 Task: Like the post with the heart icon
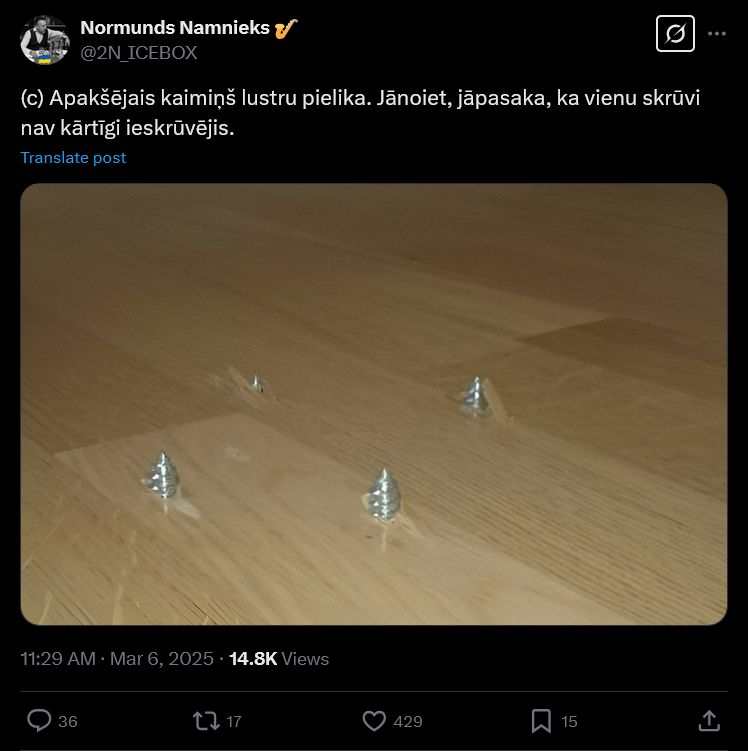(374, 720)
